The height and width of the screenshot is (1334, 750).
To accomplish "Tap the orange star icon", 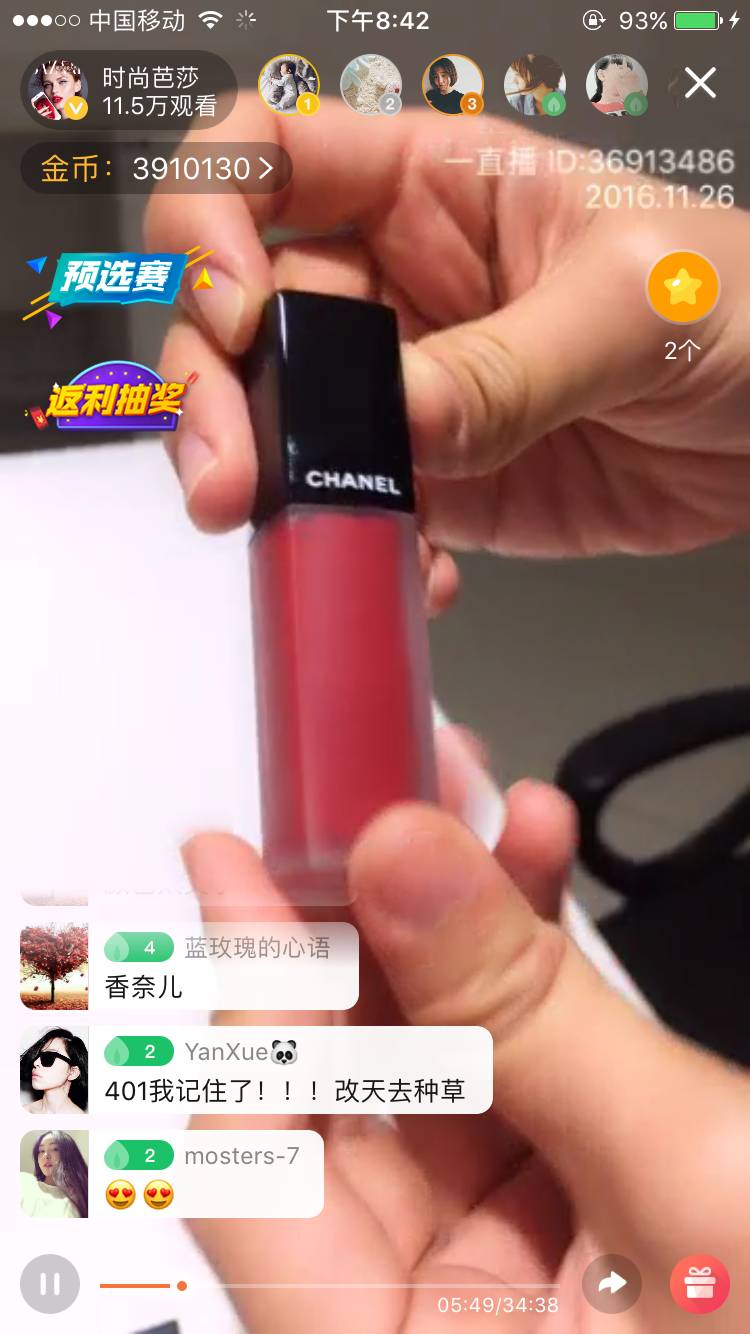I will click(x=683, y=288).
